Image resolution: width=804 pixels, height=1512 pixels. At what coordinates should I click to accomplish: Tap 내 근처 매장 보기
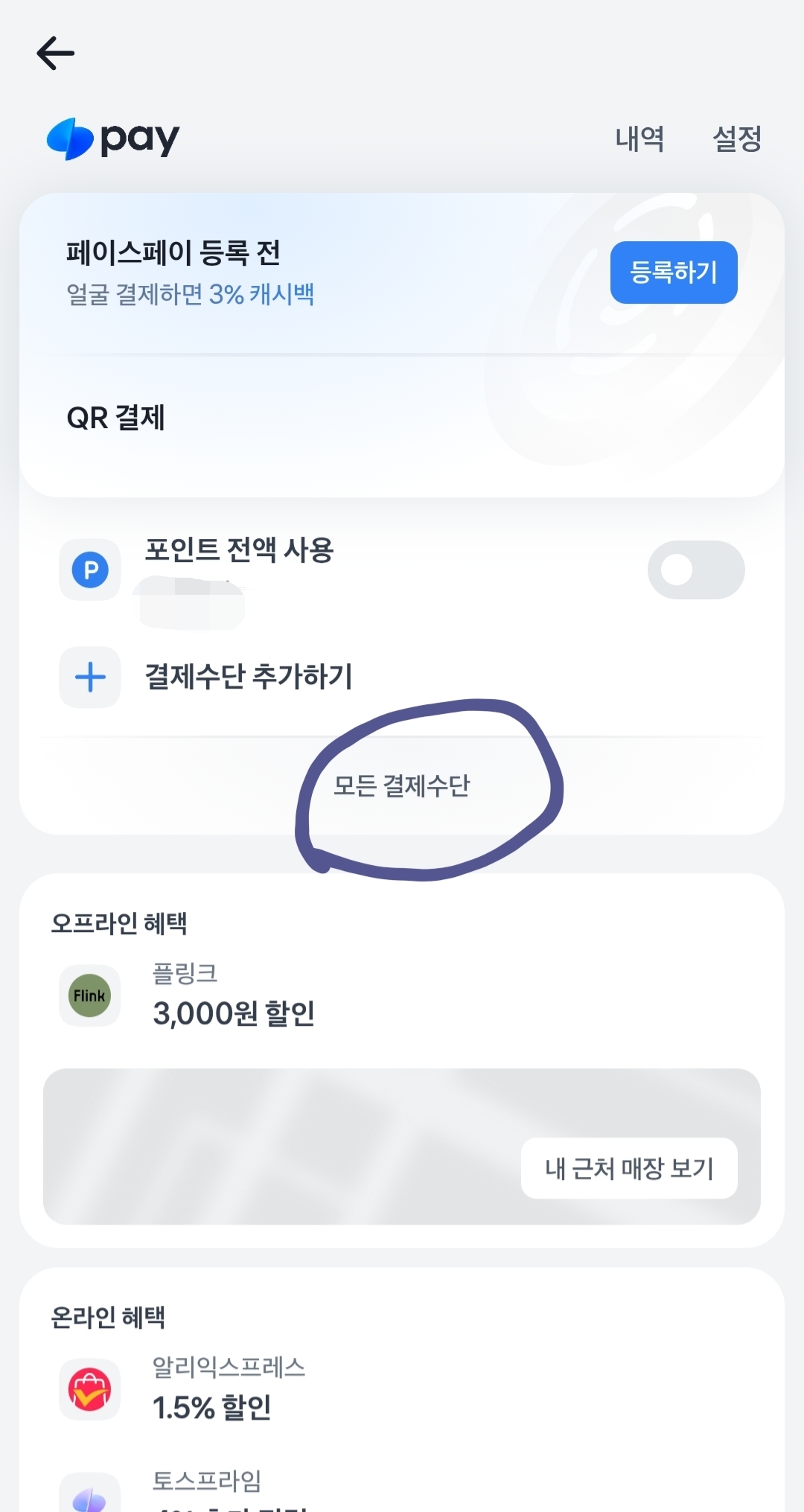[628, 1168]
